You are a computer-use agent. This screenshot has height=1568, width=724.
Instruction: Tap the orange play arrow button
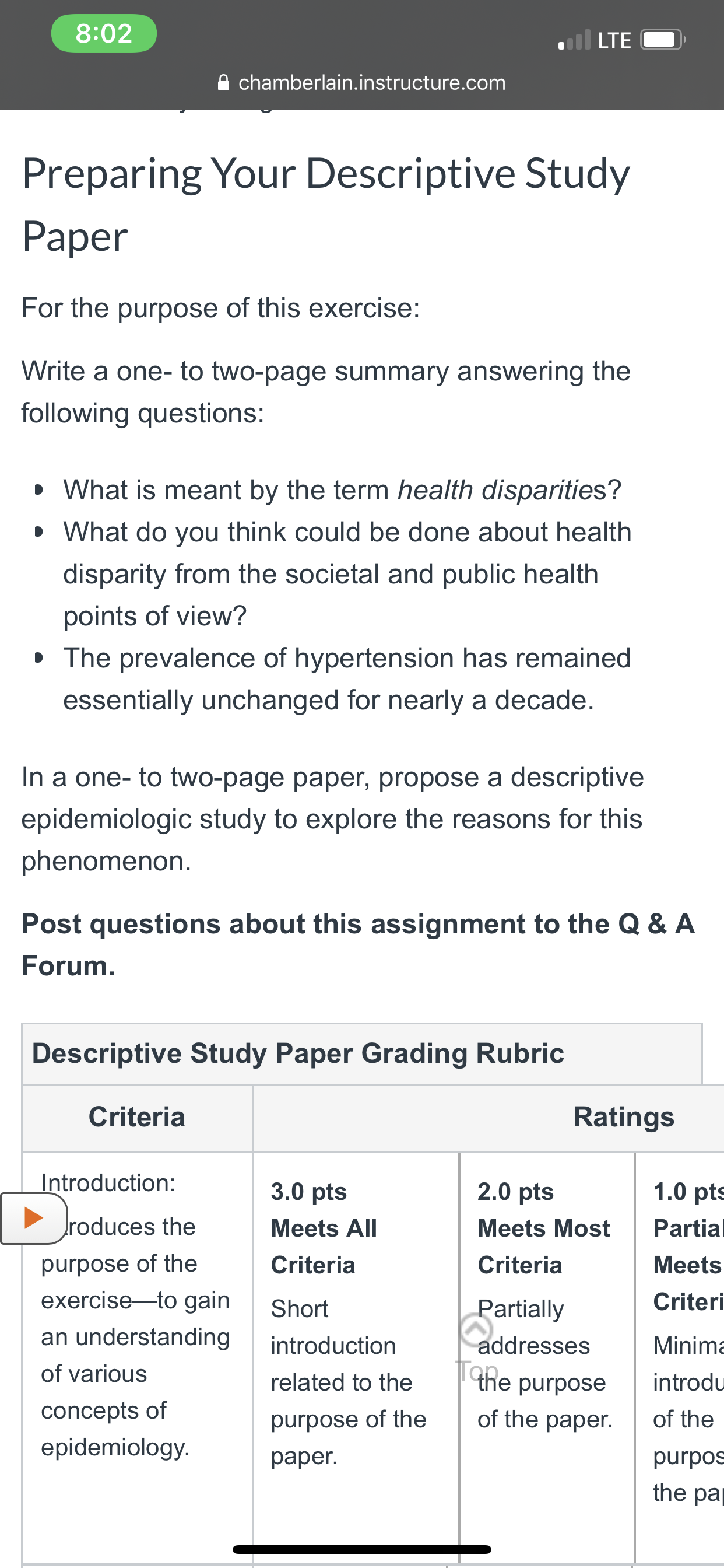click(33, 1218)
